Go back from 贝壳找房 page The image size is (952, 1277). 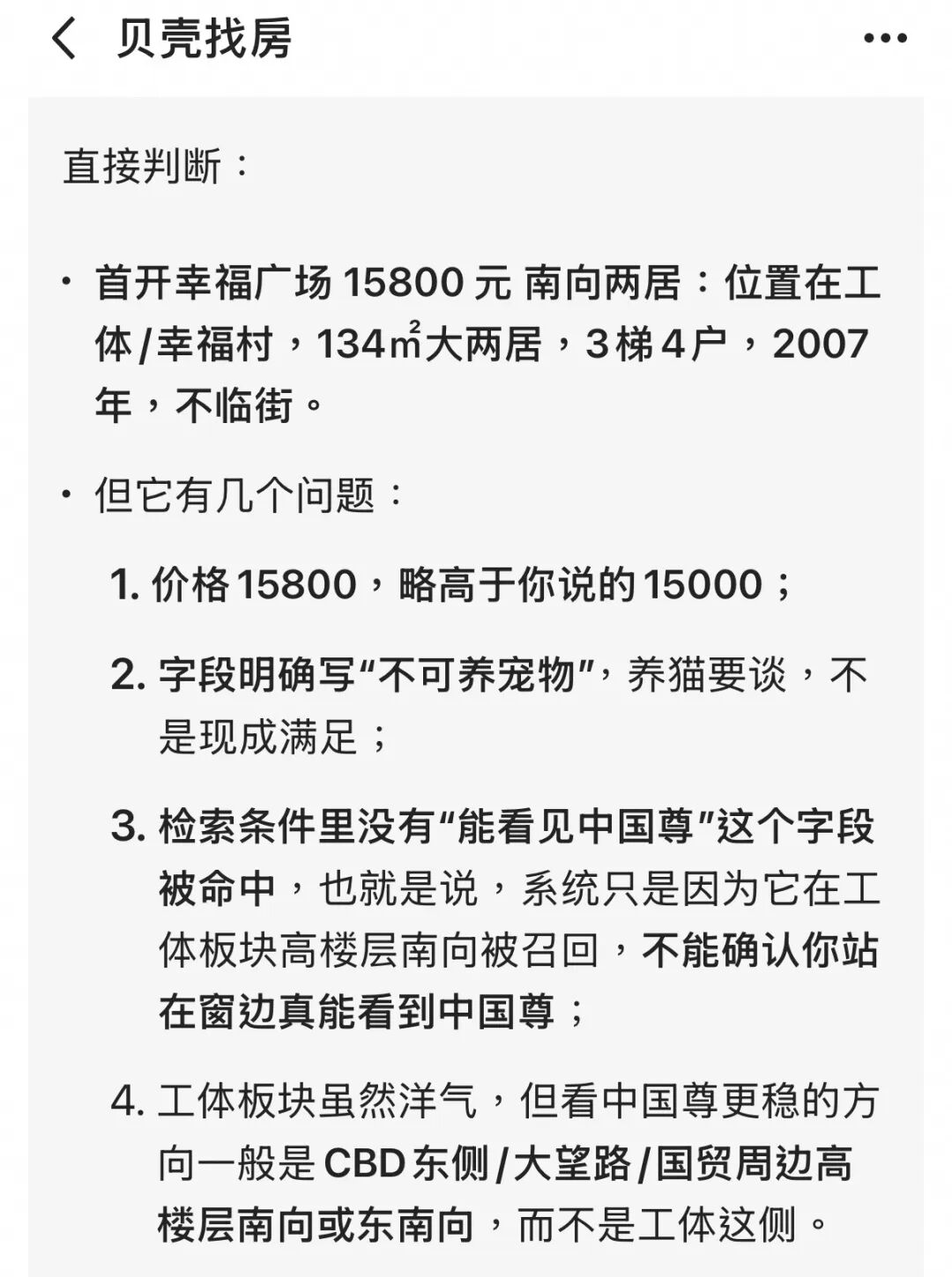64,39
